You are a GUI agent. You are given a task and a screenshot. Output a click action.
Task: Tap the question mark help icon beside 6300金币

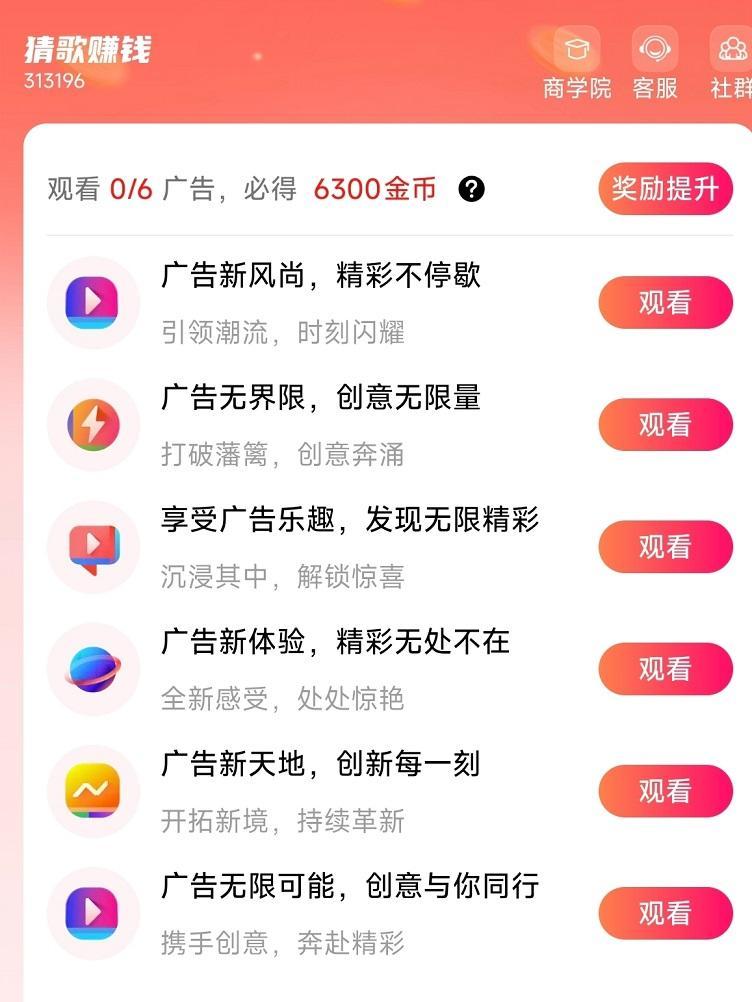(470, 188)
